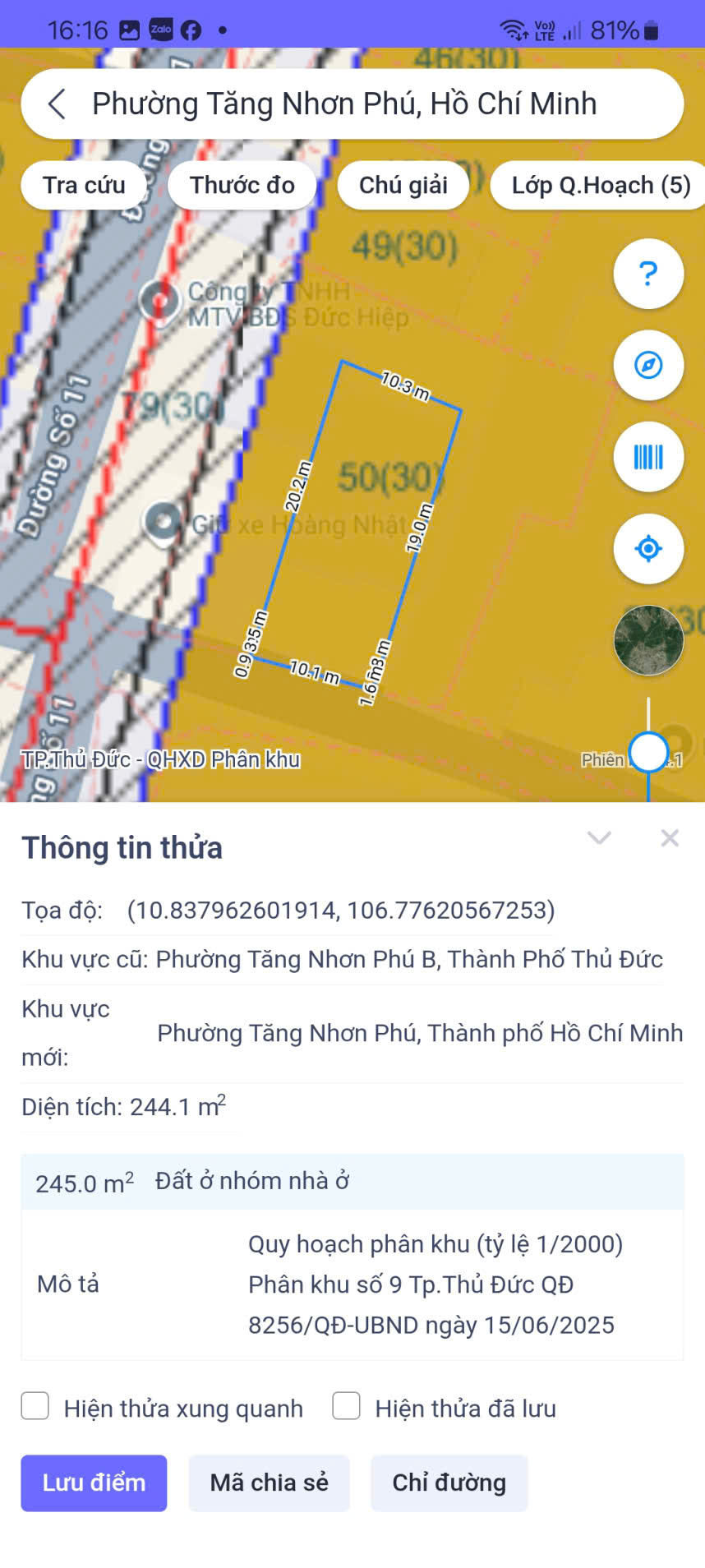Screen dimensions: 705x1568
Task: Open the barcode scan tool
Action: 647,457
